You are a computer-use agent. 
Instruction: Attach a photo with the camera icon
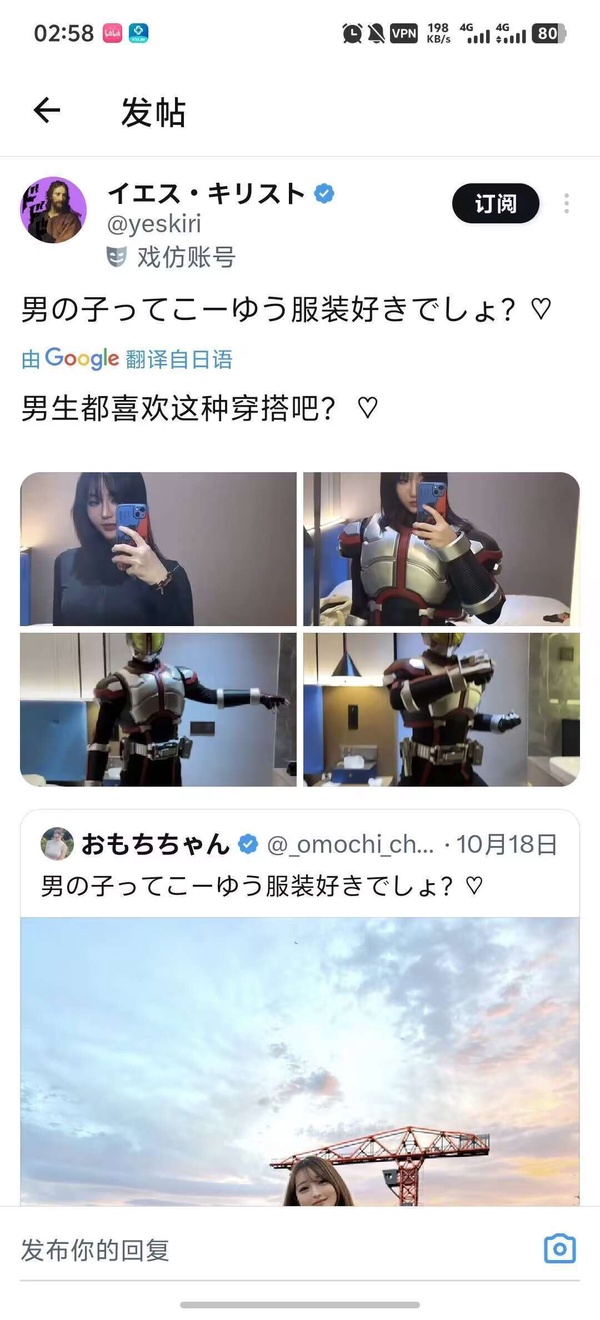point(560,1249)
